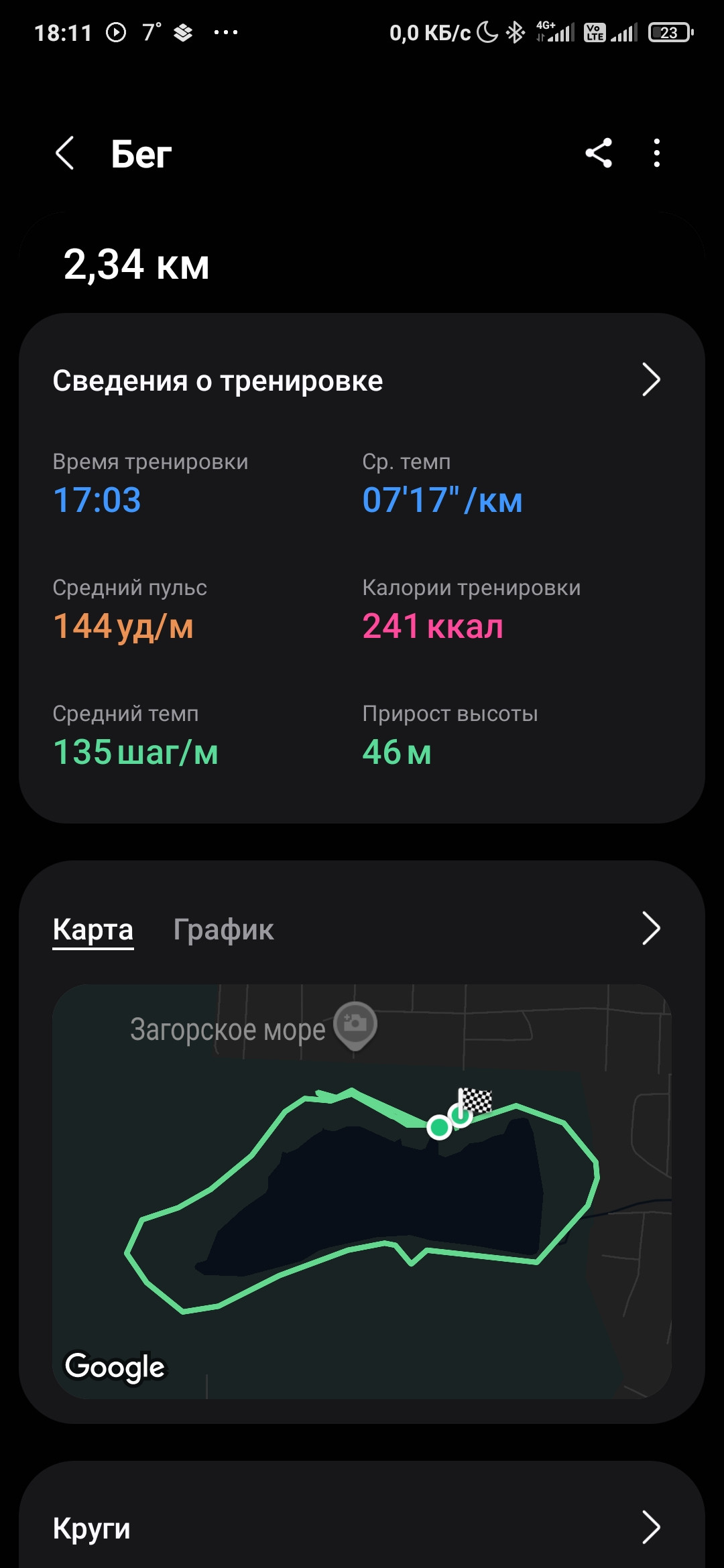Open the running route map

tap(362, 1191)
